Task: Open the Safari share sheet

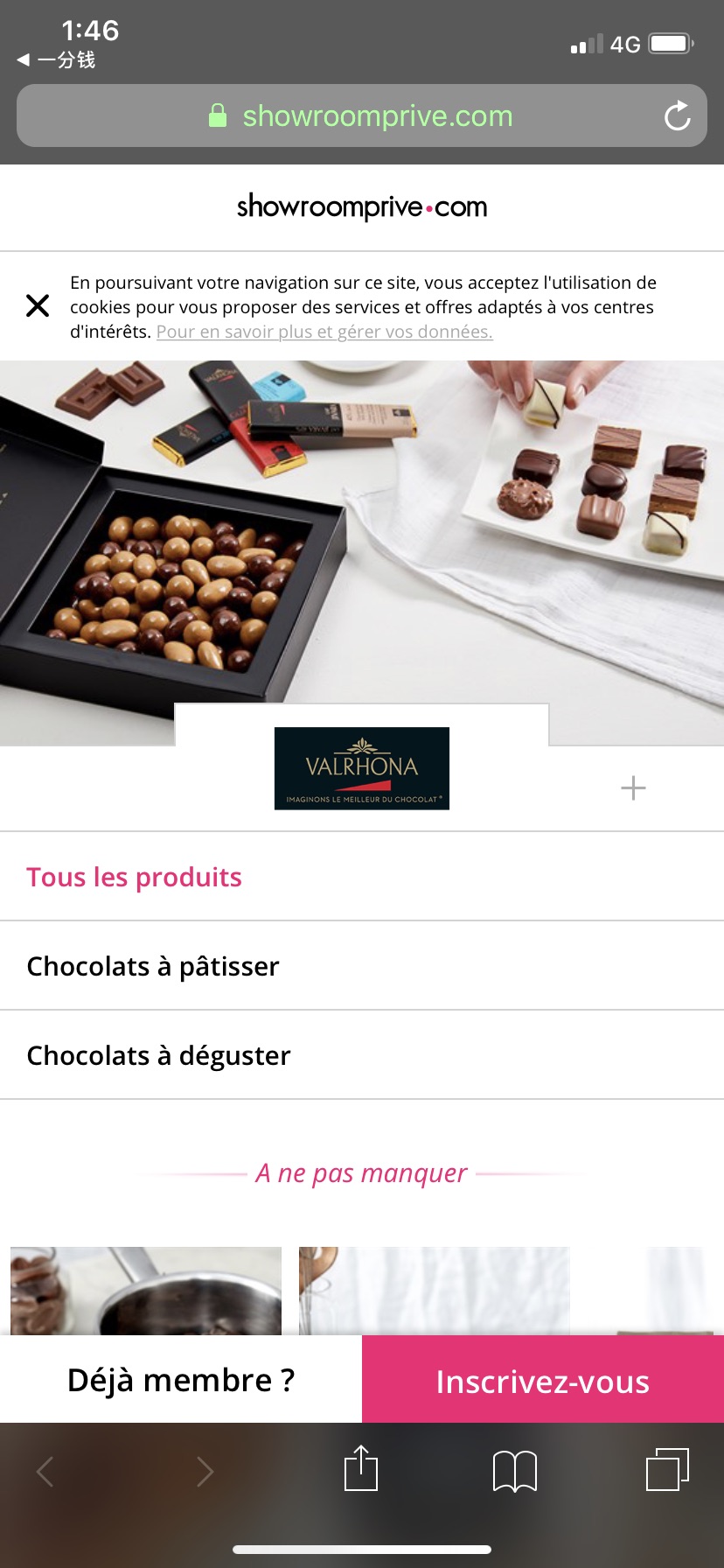Action: [361, 1468]
